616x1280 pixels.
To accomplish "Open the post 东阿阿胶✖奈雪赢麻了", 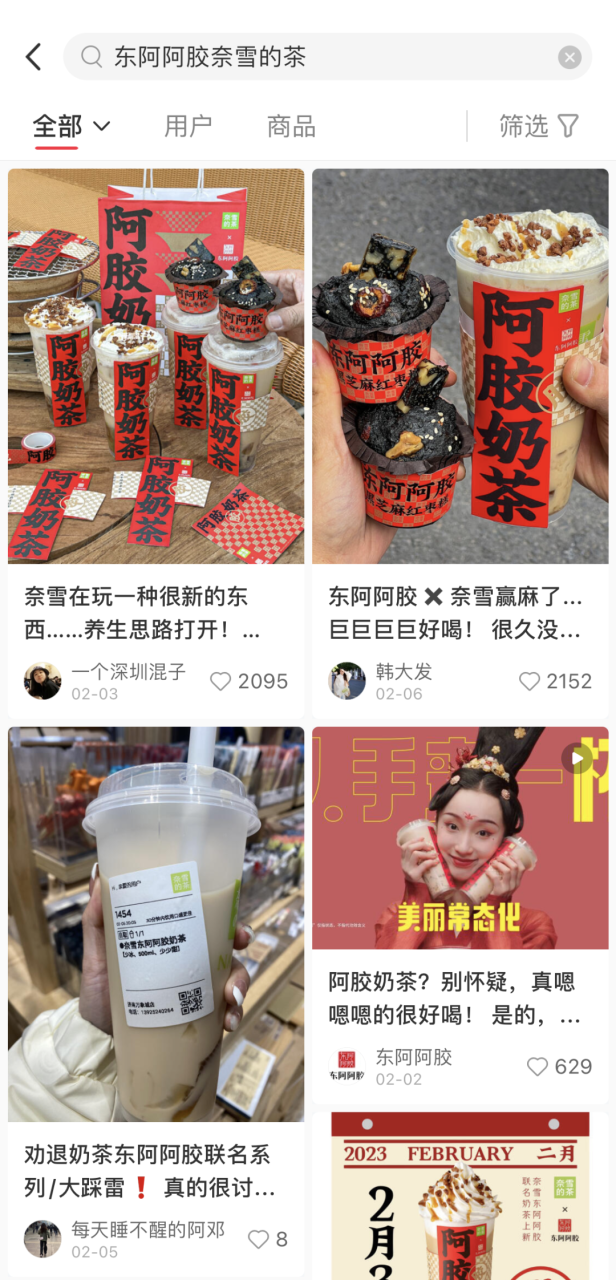I will [x=460, y=366].
